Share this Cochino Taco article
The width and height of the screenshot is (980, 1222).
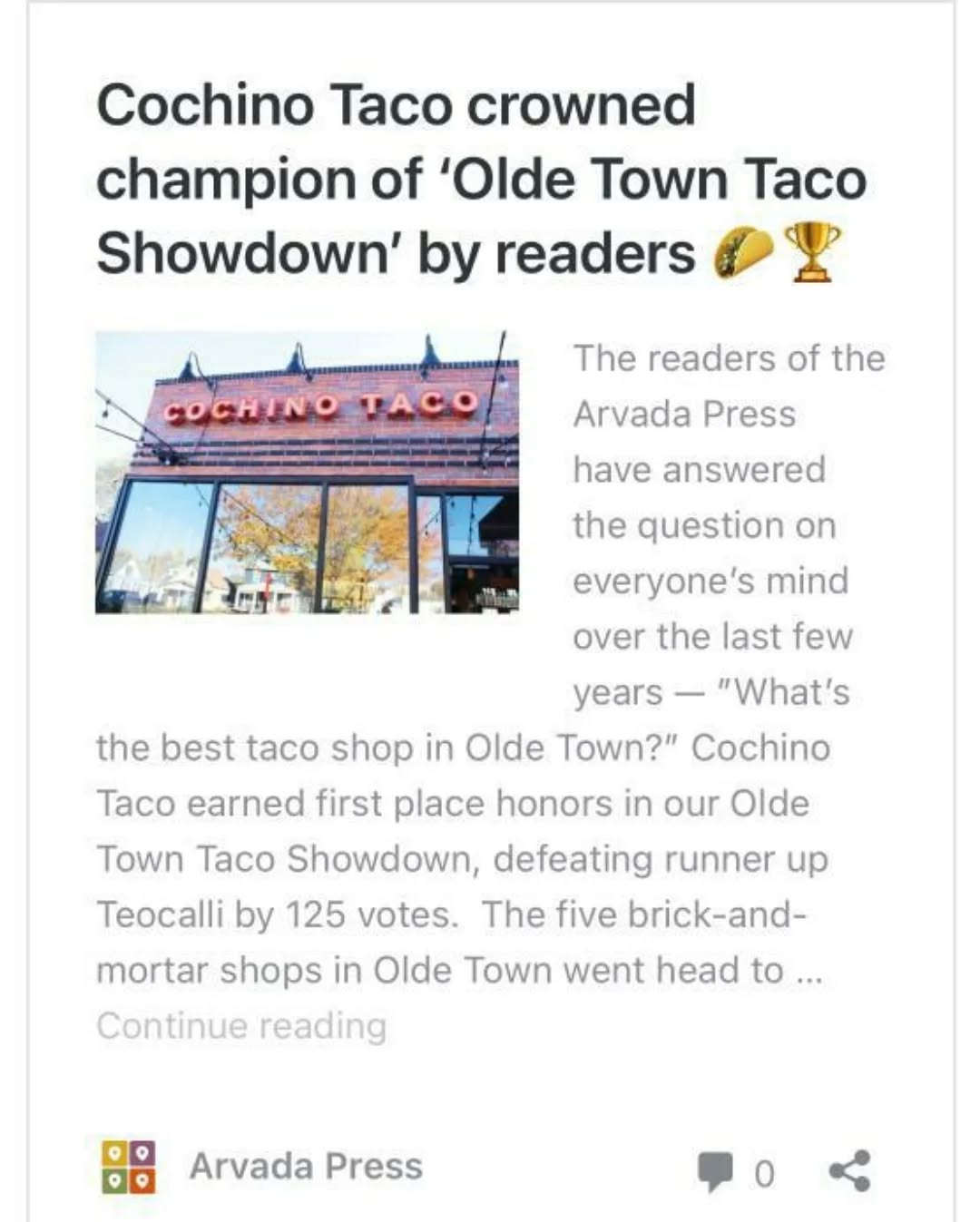pyautogui.click(x=850, y=1170)
